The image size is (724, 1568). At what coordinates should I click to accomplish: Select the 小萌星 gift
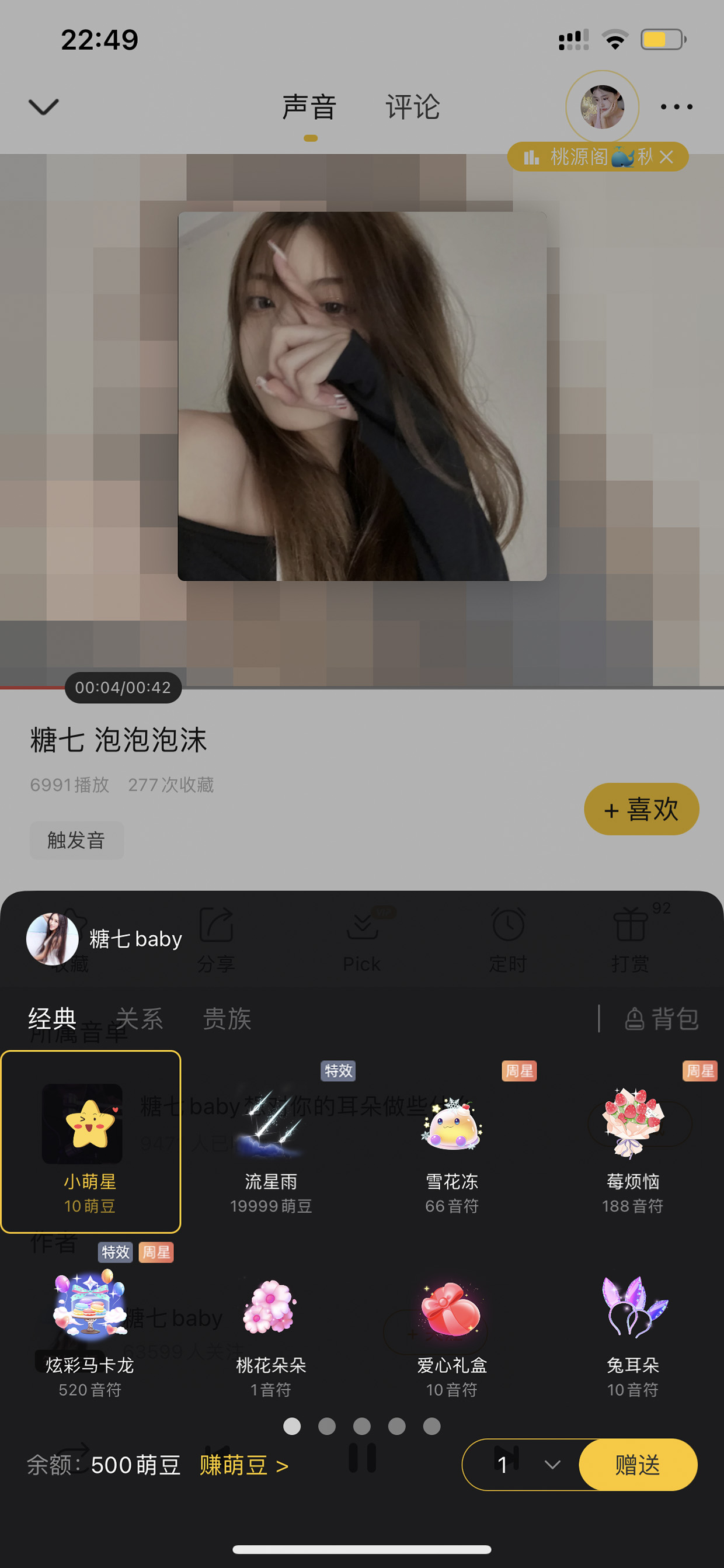pyautogui.click(x=90, y=1142)
